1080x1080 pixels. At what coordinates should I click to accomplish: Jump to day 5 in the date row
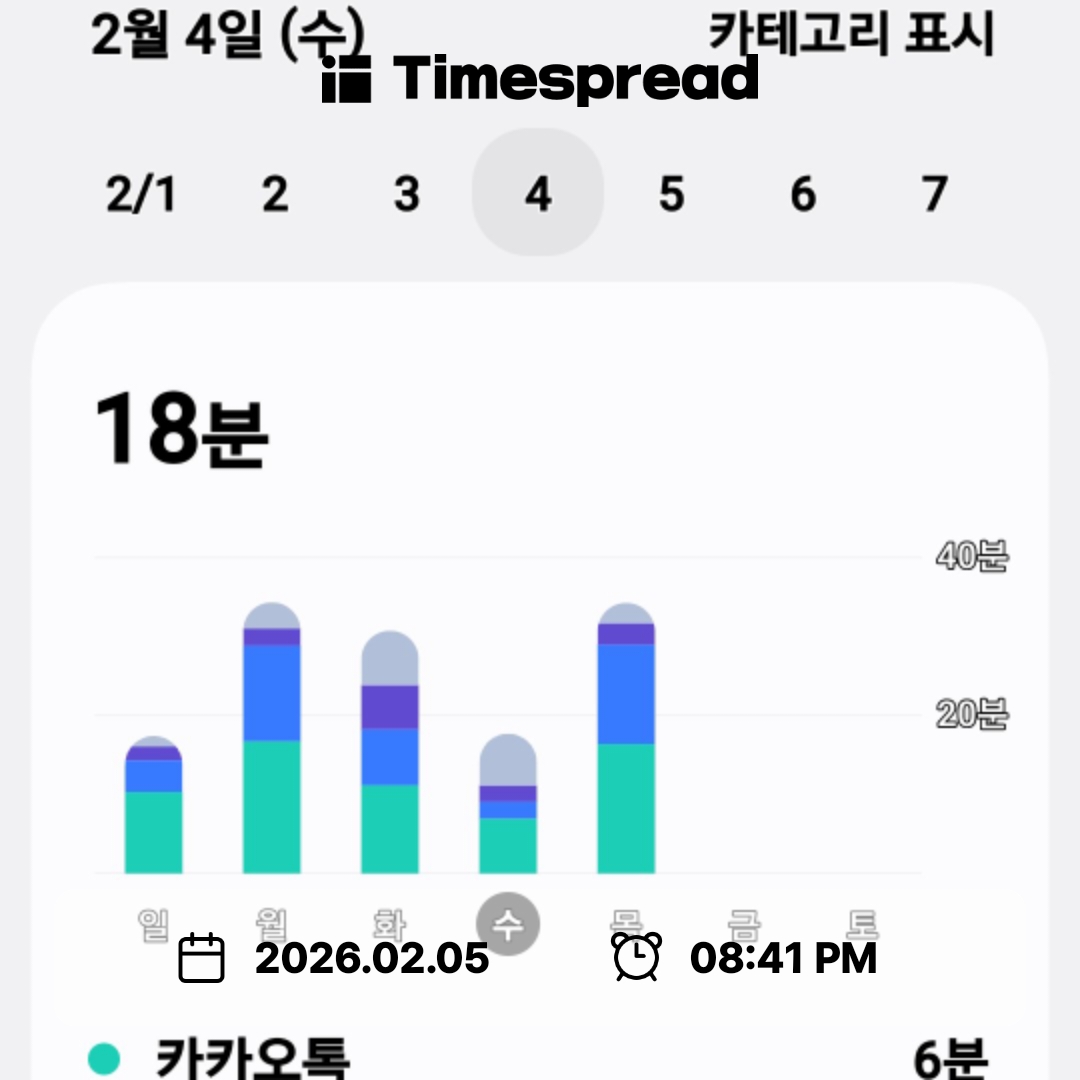671,193
